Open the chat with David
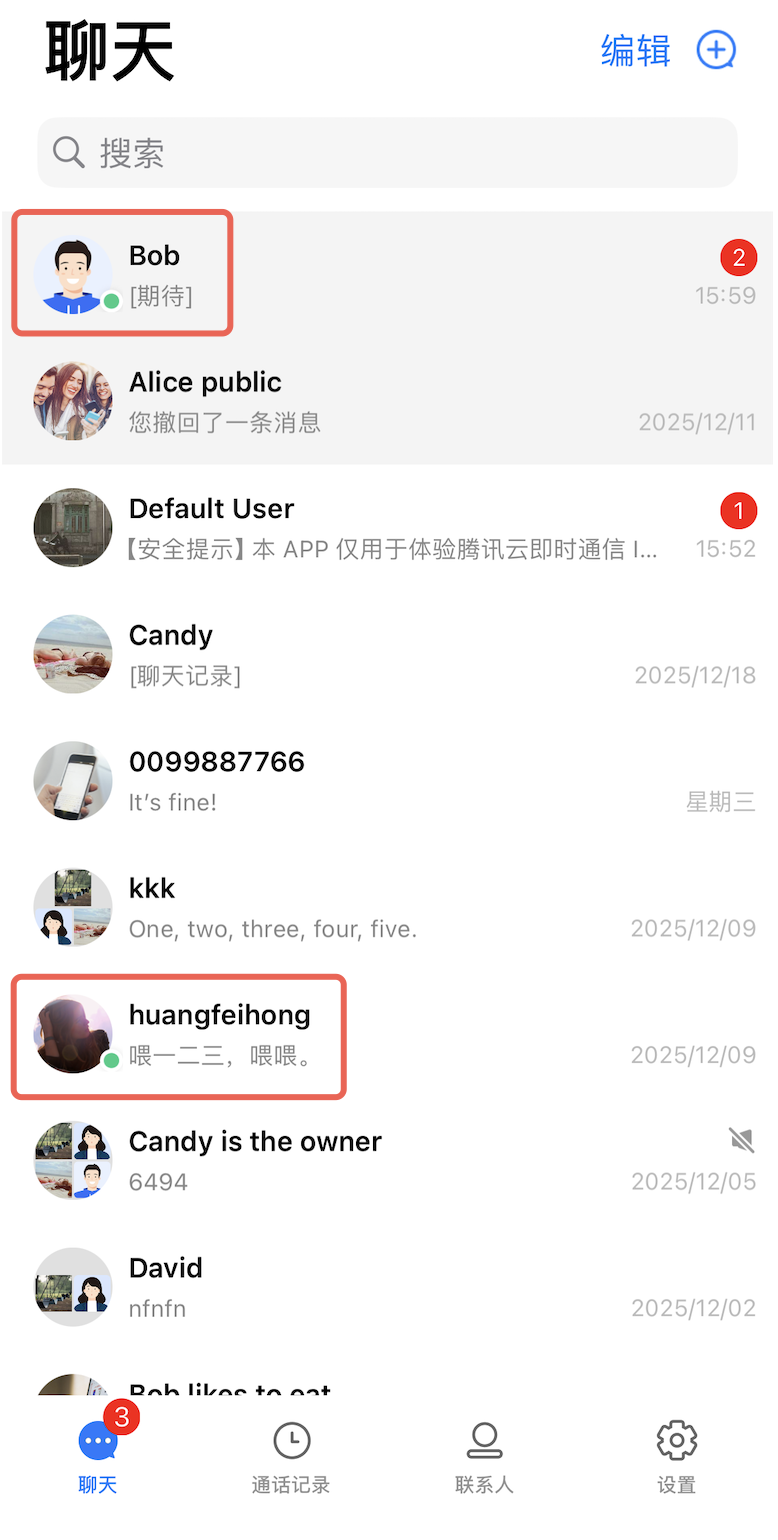778x1540 pixels. click(x=388, y=1287)
